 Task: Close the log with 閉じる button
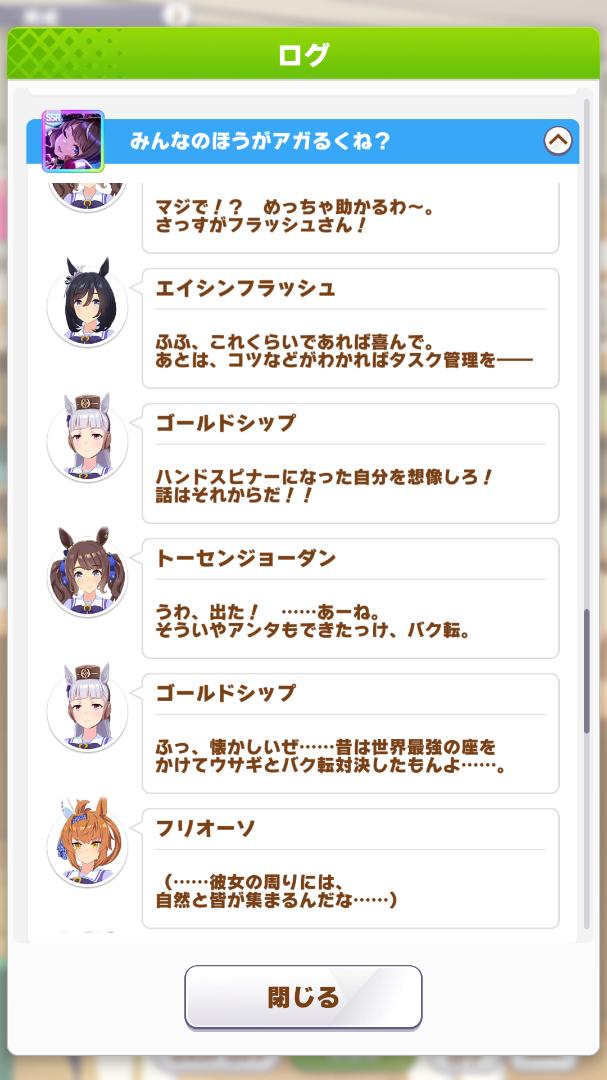coord(303,996)
